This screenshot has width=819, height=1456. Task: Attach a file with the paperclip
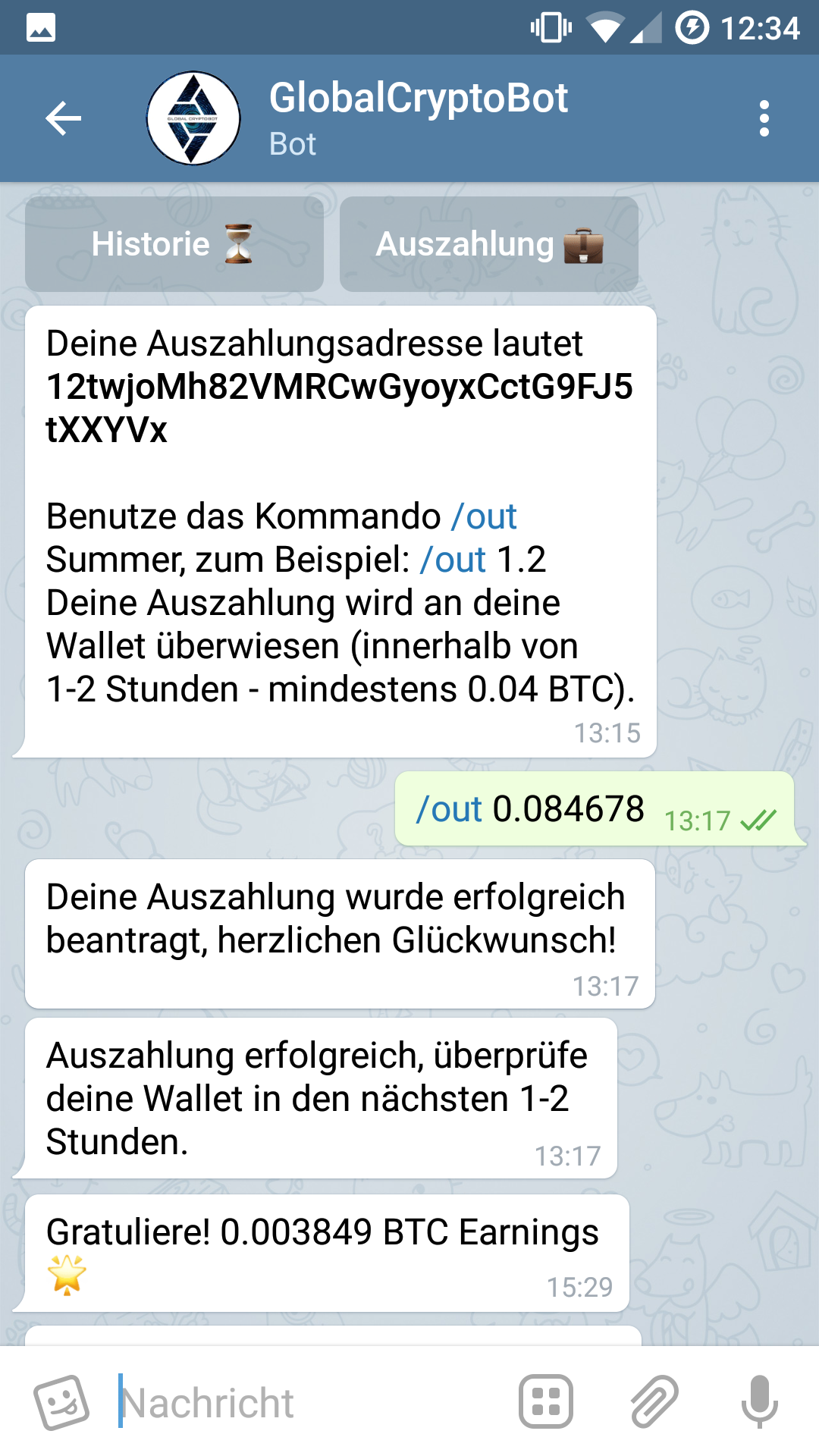click(x=654, y=1401)
